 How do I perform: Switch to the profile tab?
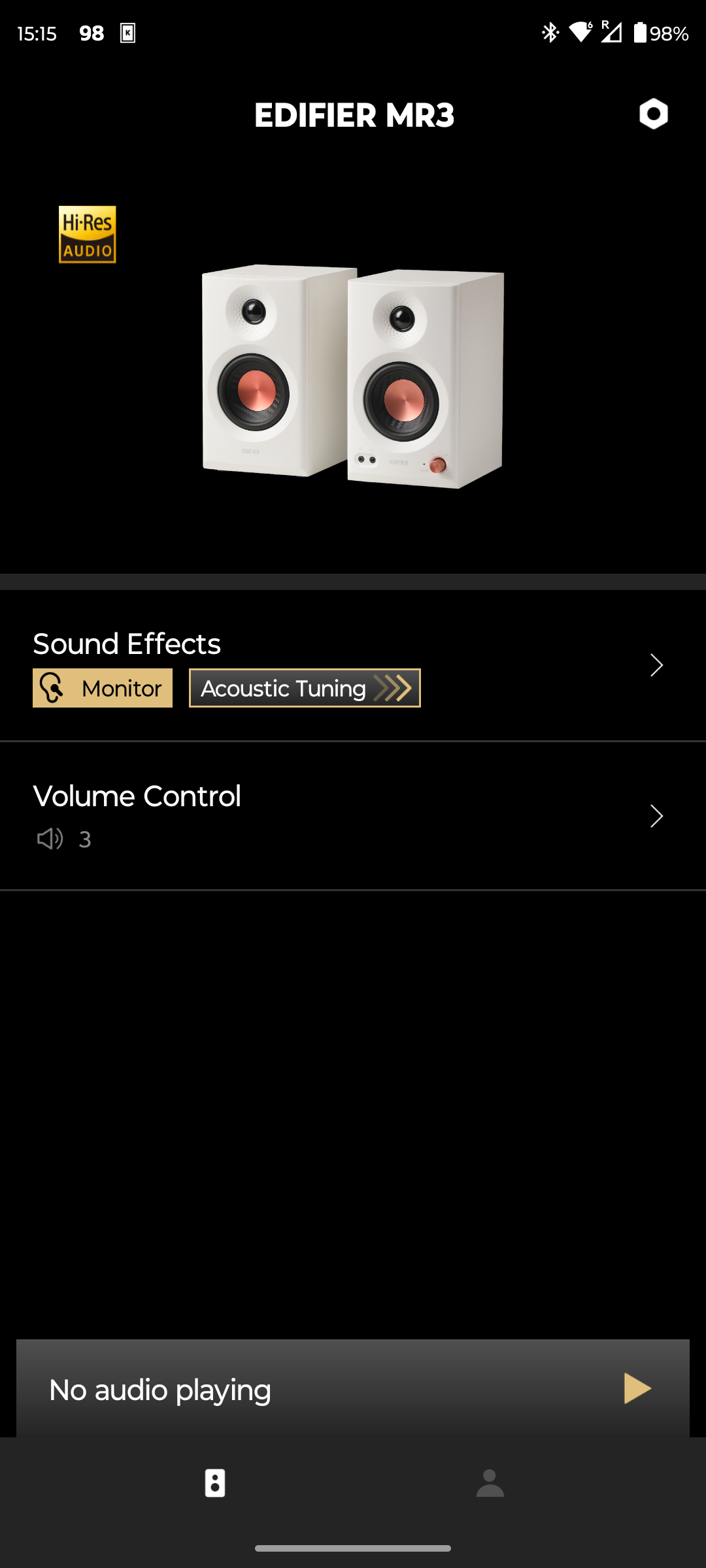(x=490, y=1483)
